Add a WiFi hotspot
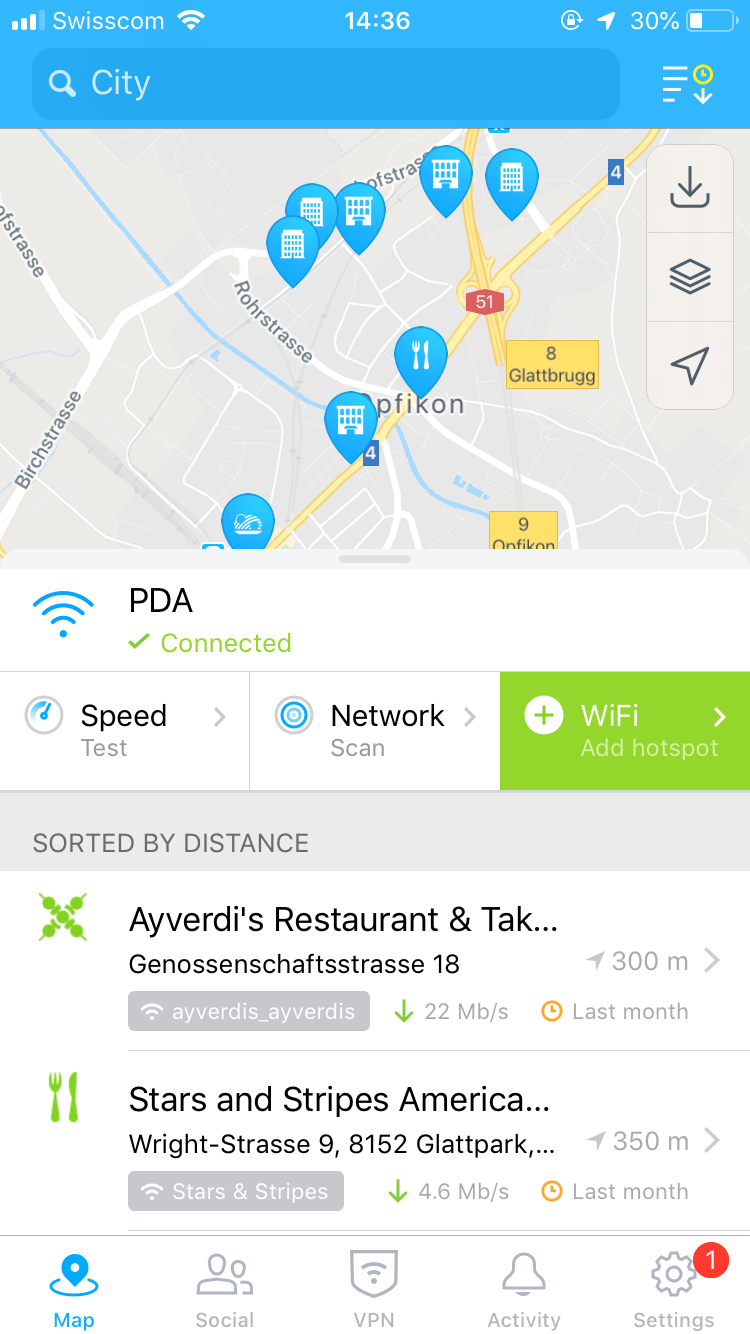The image size is (750, 1334). 625,731
